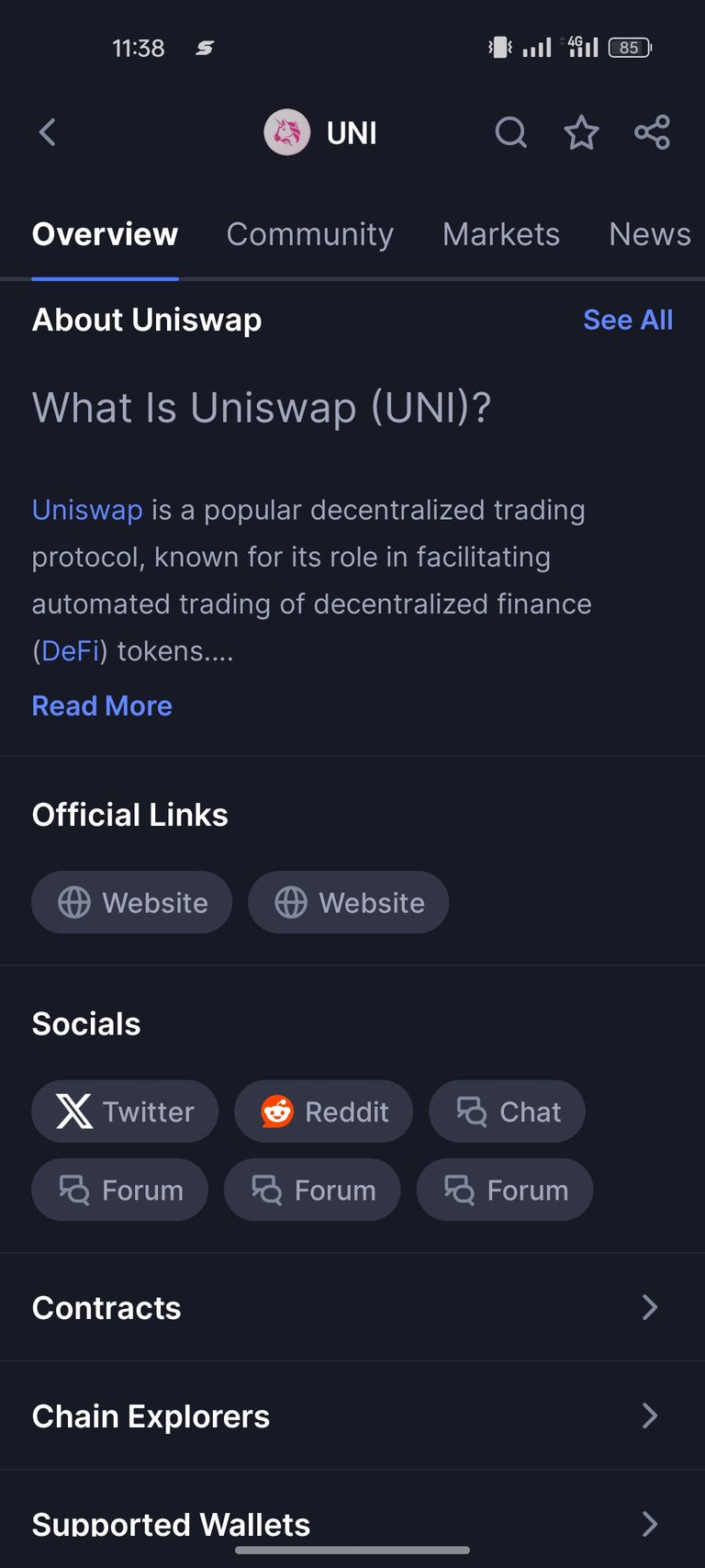
Task: Open the Uniswap link in the description
Action: [x=87, y=510]
